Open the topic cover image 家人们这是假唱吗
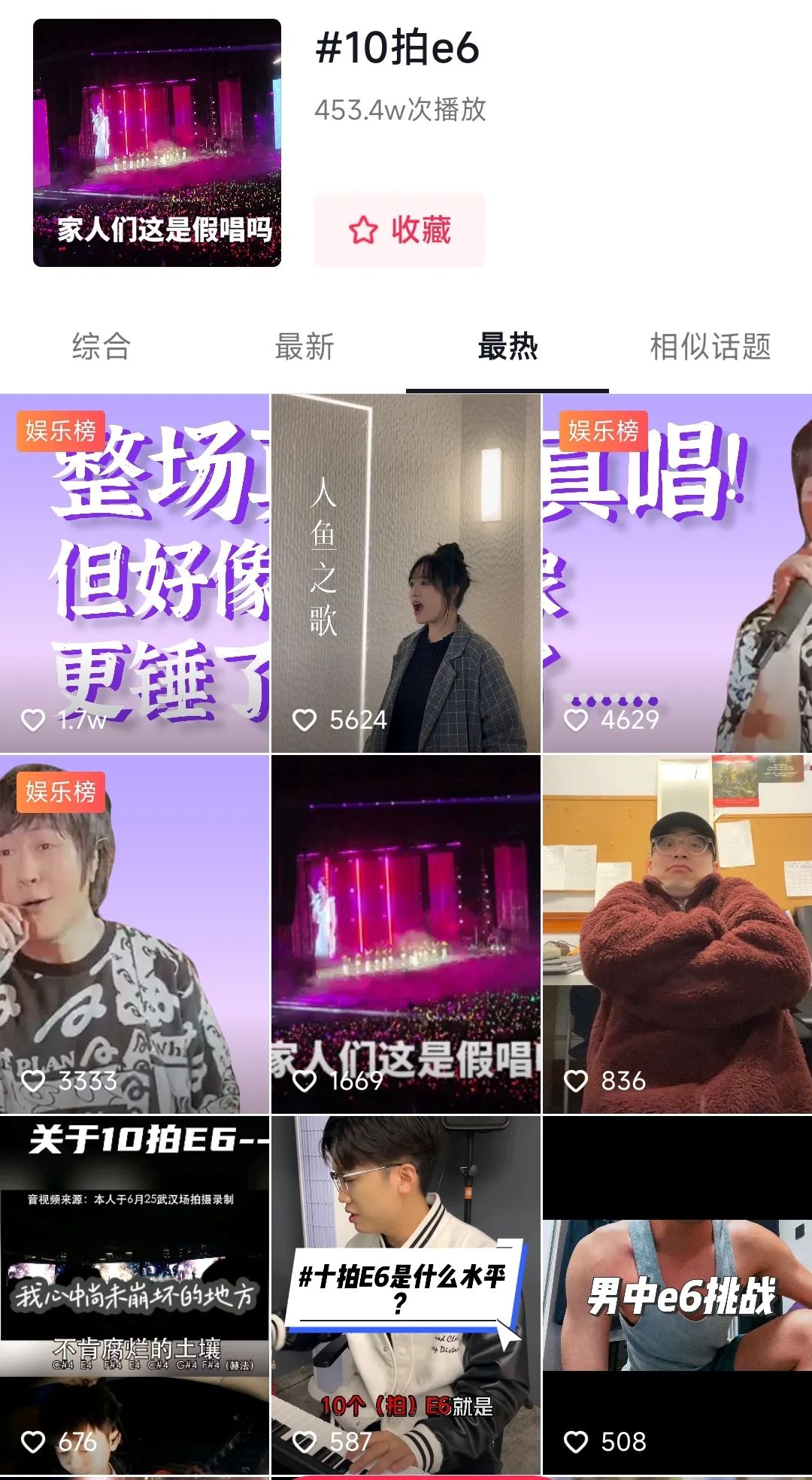This screenshot has height=1480, width=812. (157, 143)
